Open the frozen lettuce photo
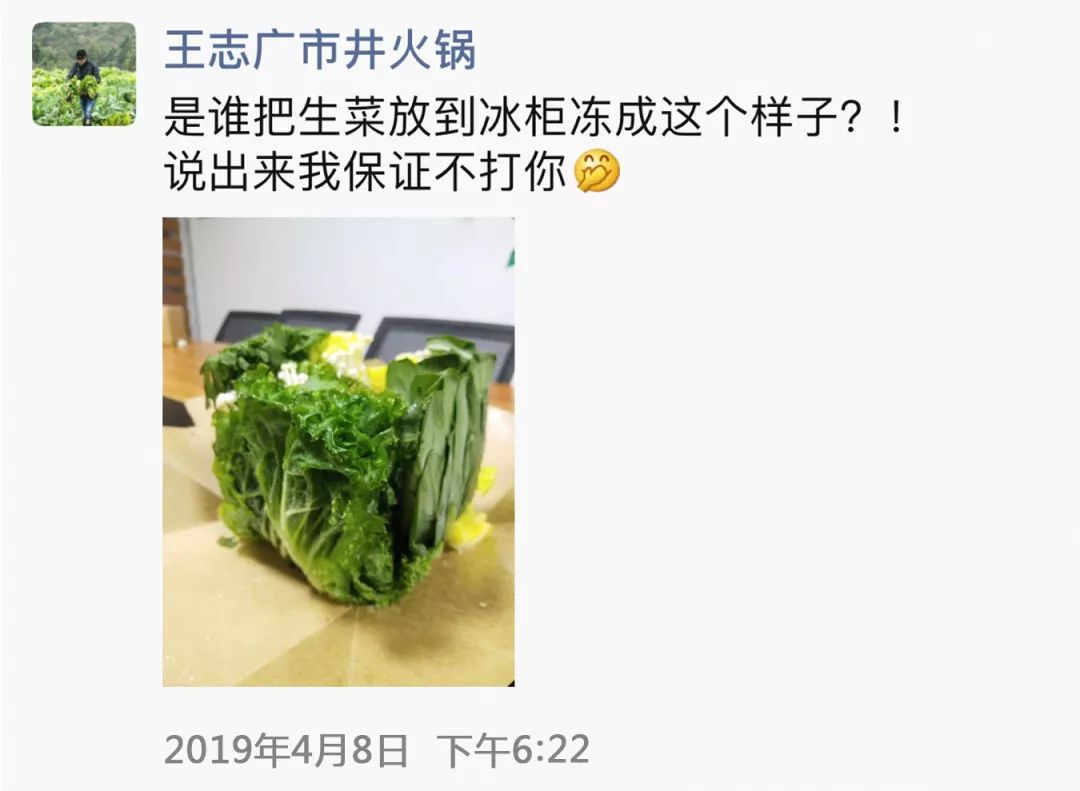Viewport: 1080px width, 791px height. (338, 451)
